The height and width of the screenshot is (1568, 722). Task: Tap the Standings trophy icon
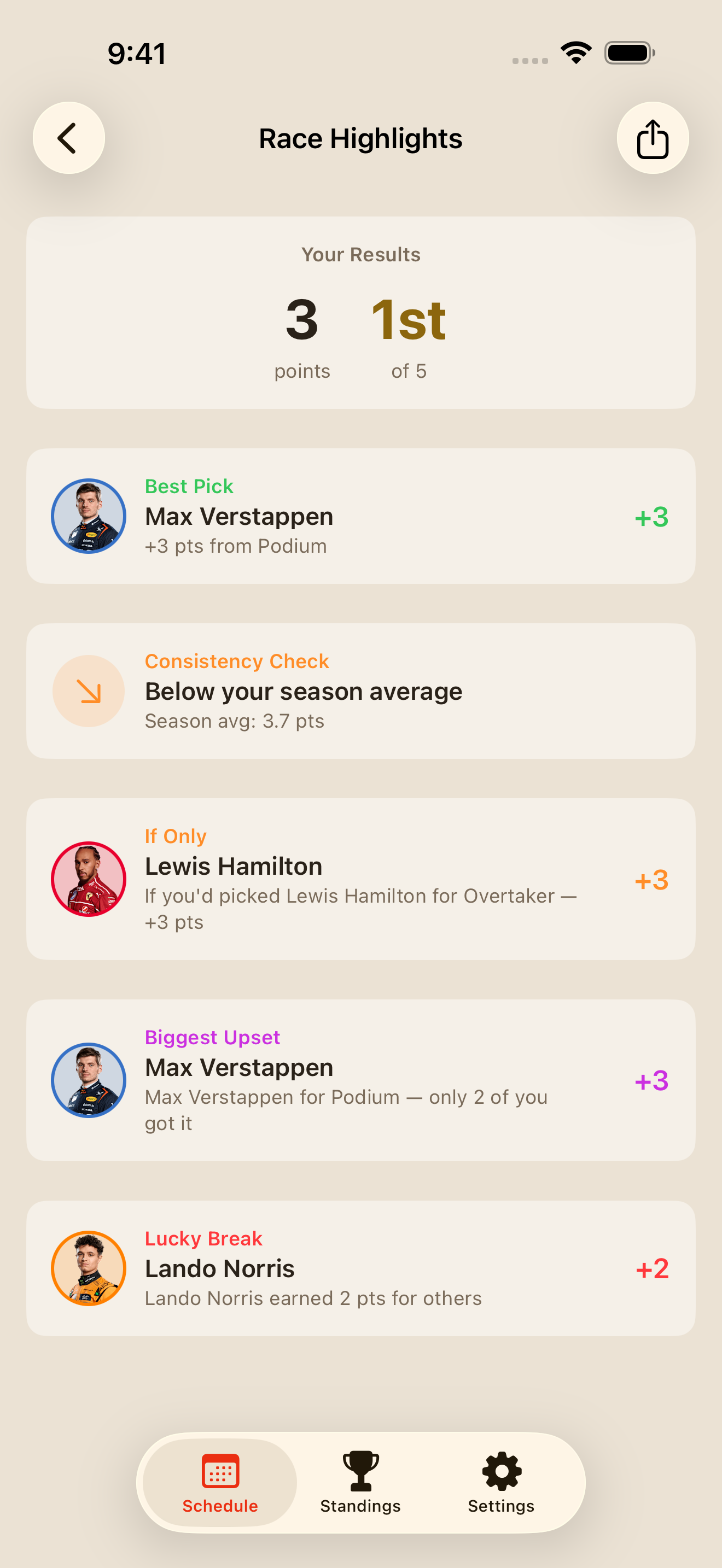click(x=360, y=1470)
